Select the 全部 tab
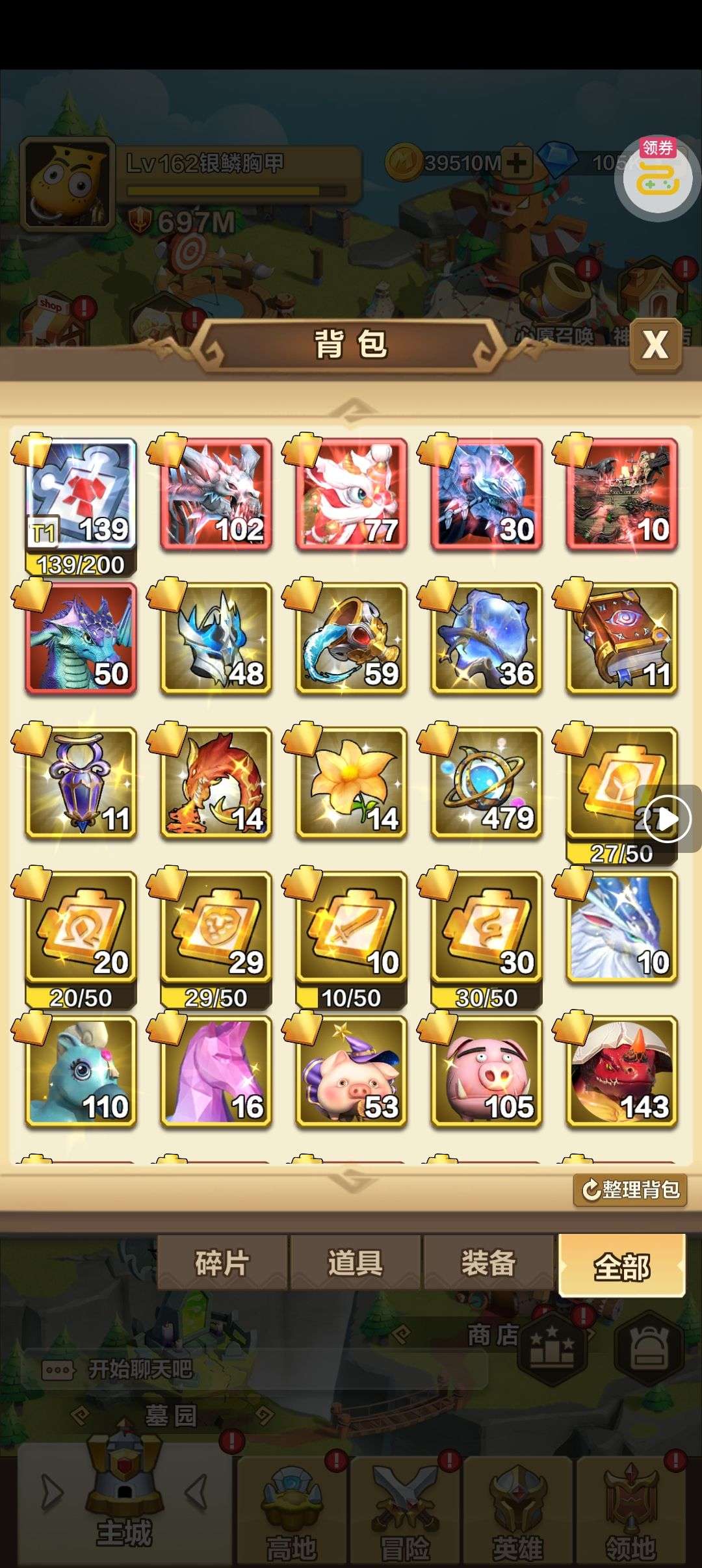The height and width of the screenshot is (1568, 702). [x=621, y=1266]
